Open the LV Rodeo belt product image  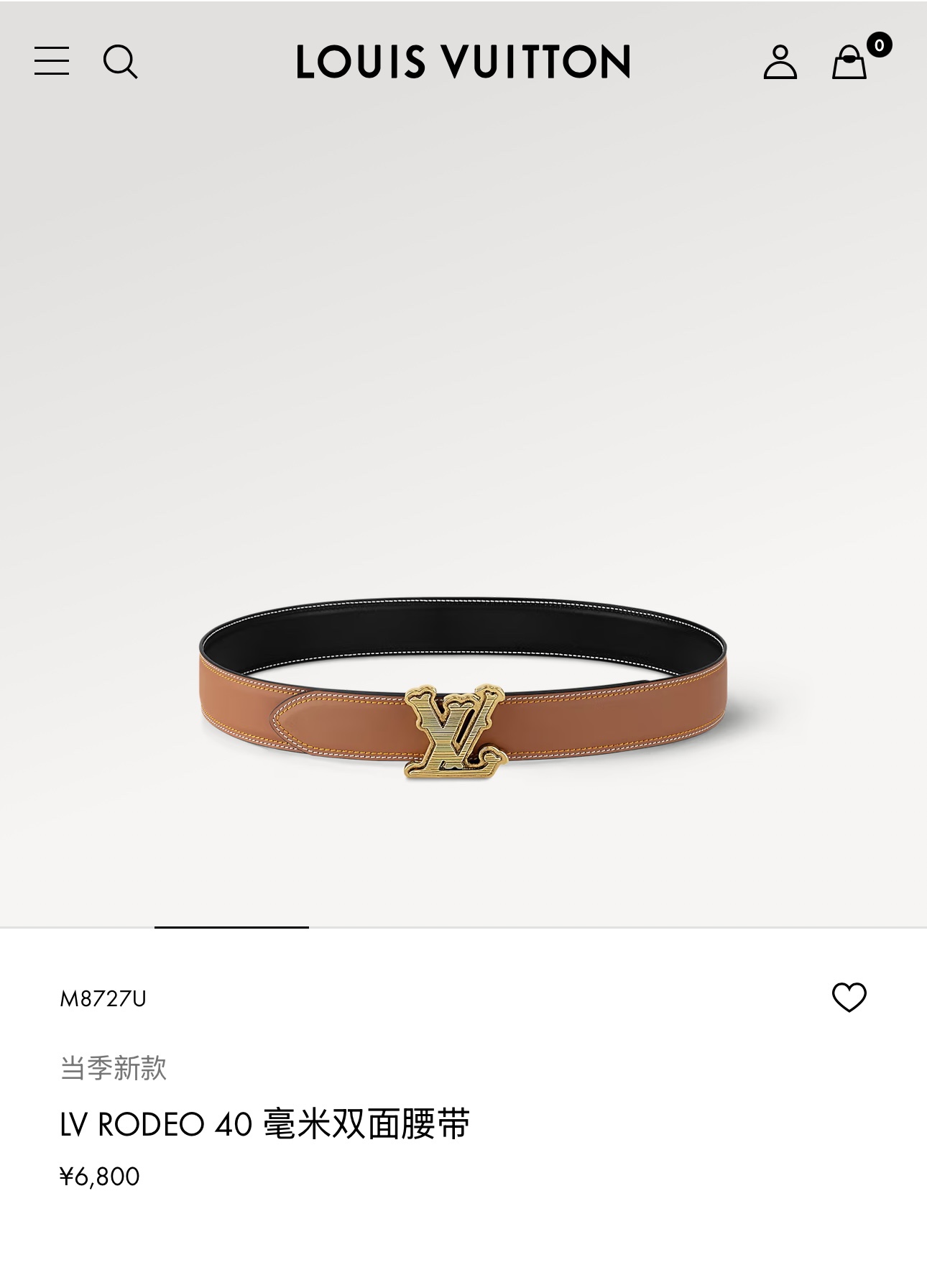(463, 690)
